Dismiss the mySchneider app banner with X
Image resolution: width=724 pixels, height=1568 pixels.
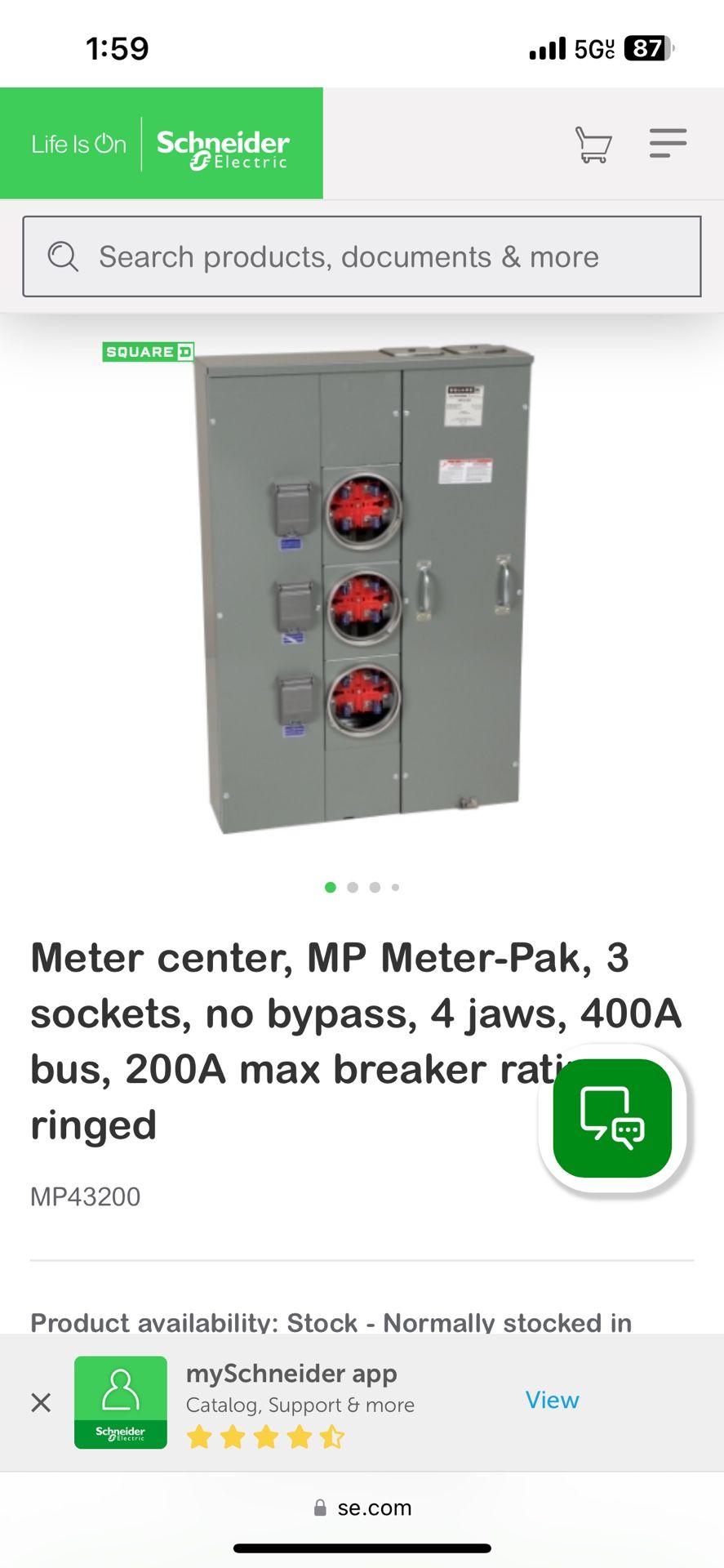click(x=41, y=1402)
